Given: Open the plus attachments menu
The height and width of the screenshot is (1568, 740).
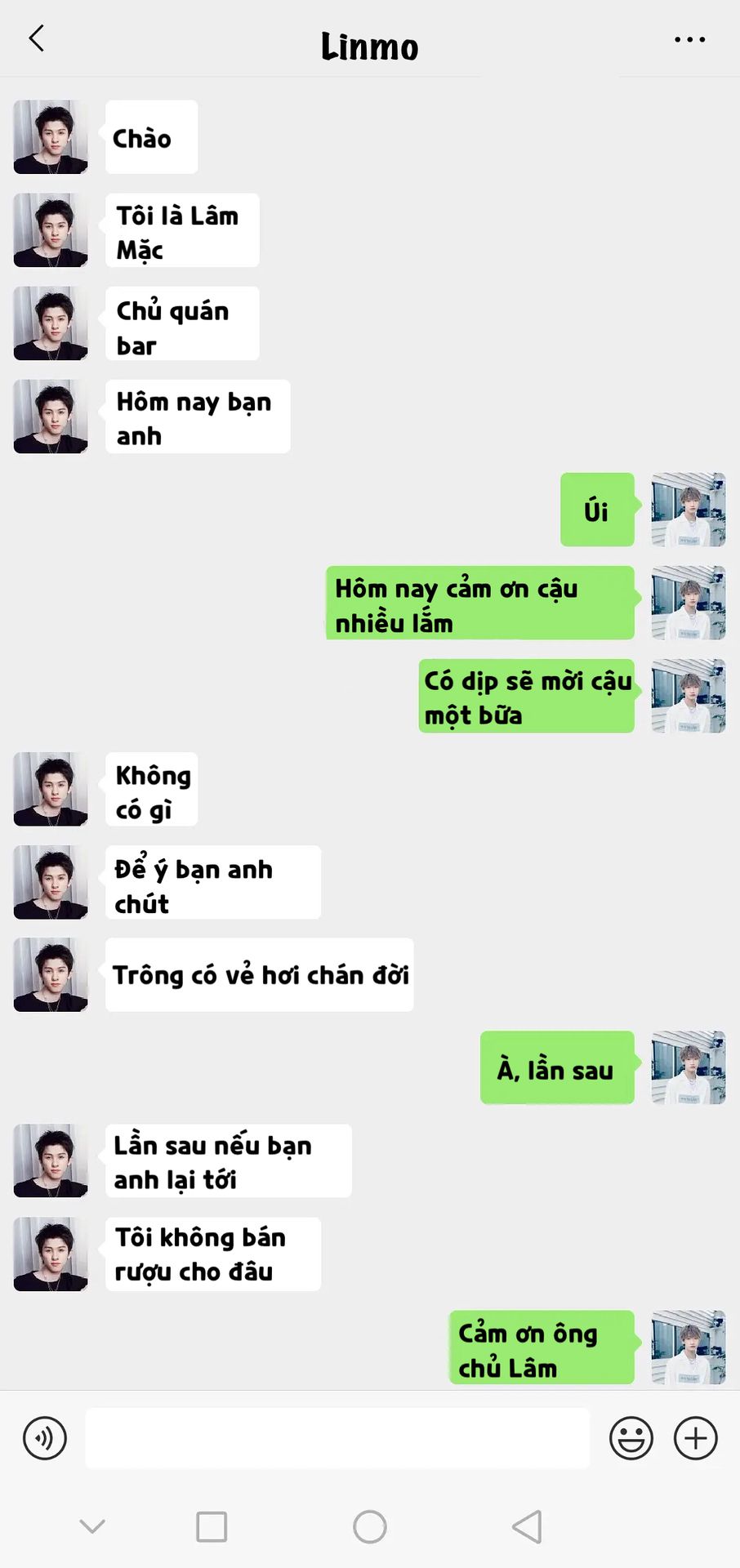Looking at the screenshot, I should 695,1437.
